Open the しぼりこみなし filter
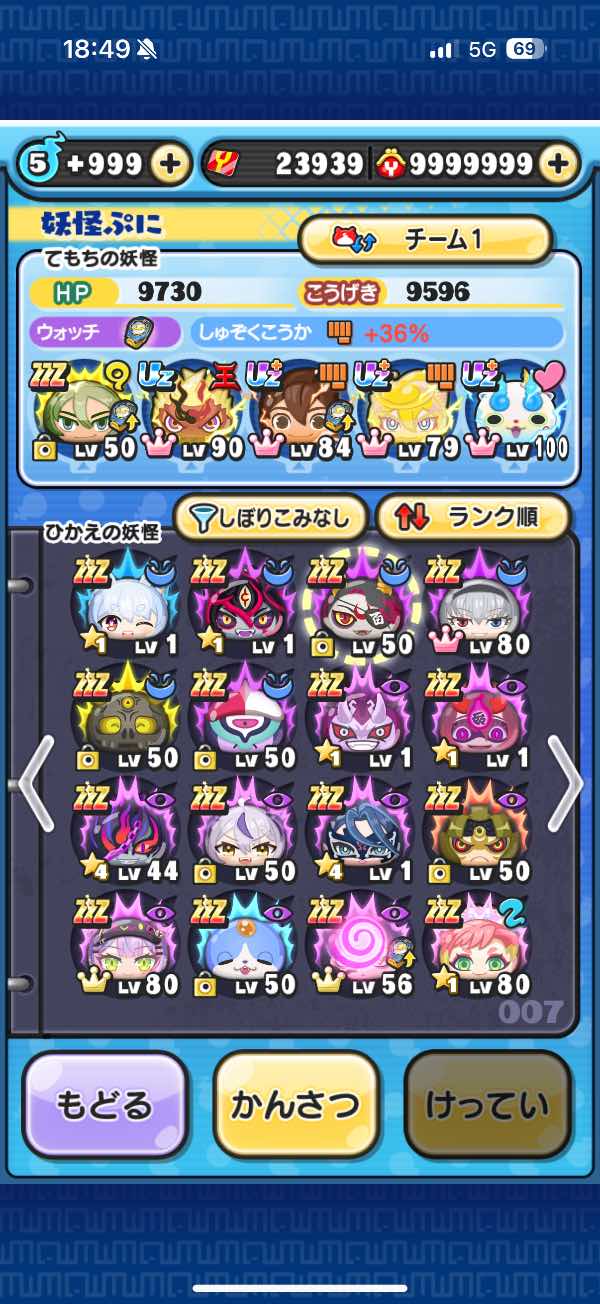The height and width of the screenshot is (1304, 600). (x=272, y=517)
